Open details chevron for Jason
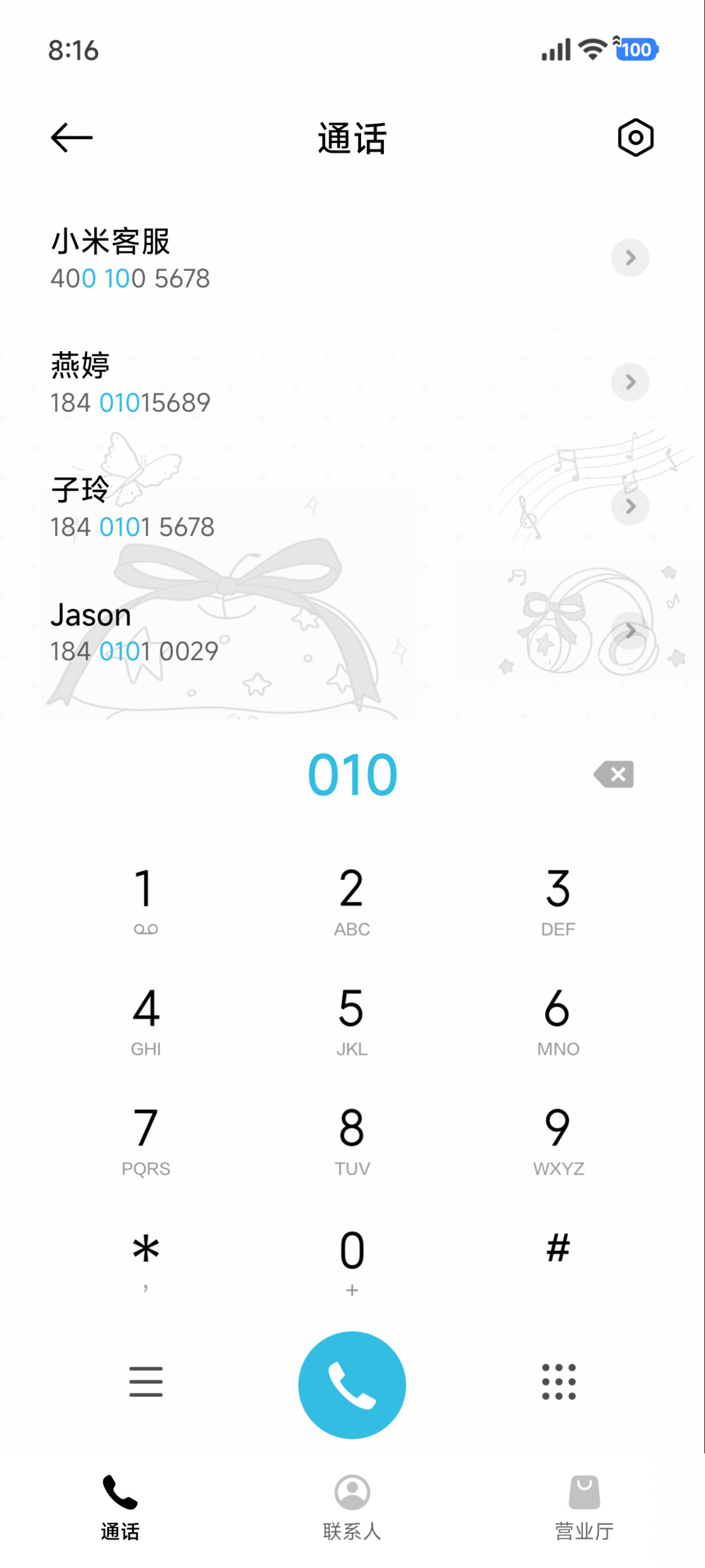Image resolution: width=705 pixels, height=1568 pixels. 630,631
